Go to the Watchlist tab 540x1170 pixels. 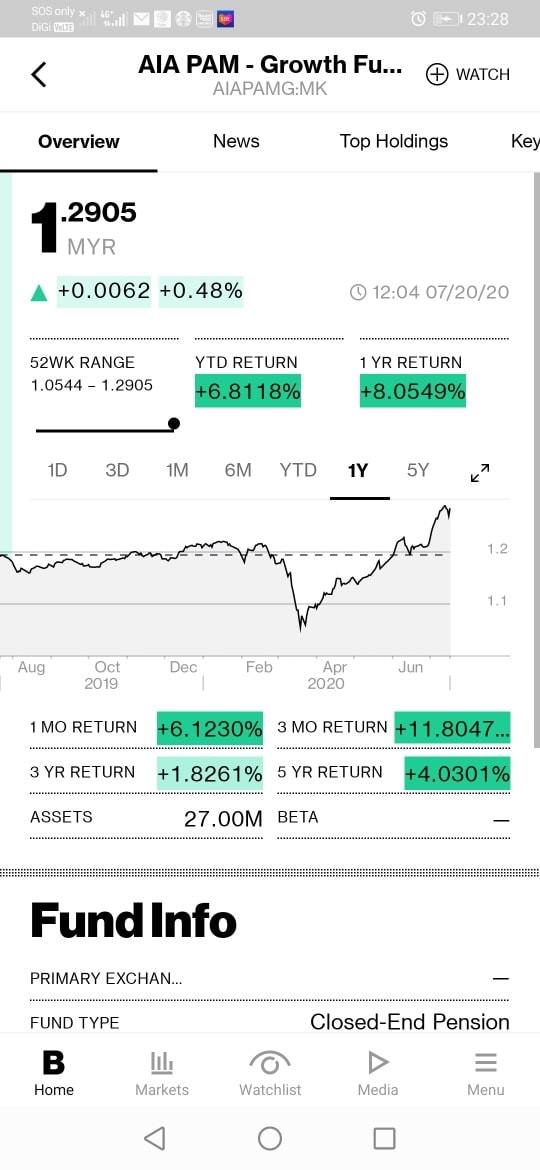270,1074
